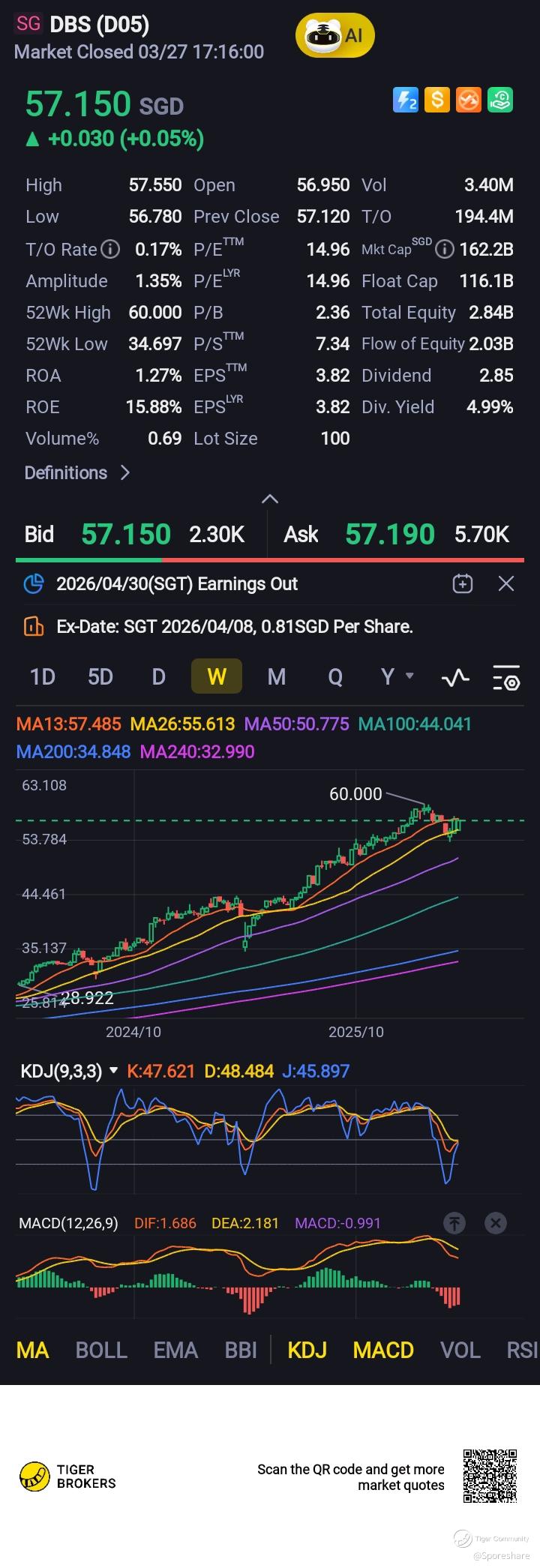Collapse the quote details panel
Image resolution: width=540 pixels, height=1568 pixels.
pos(269,499)
